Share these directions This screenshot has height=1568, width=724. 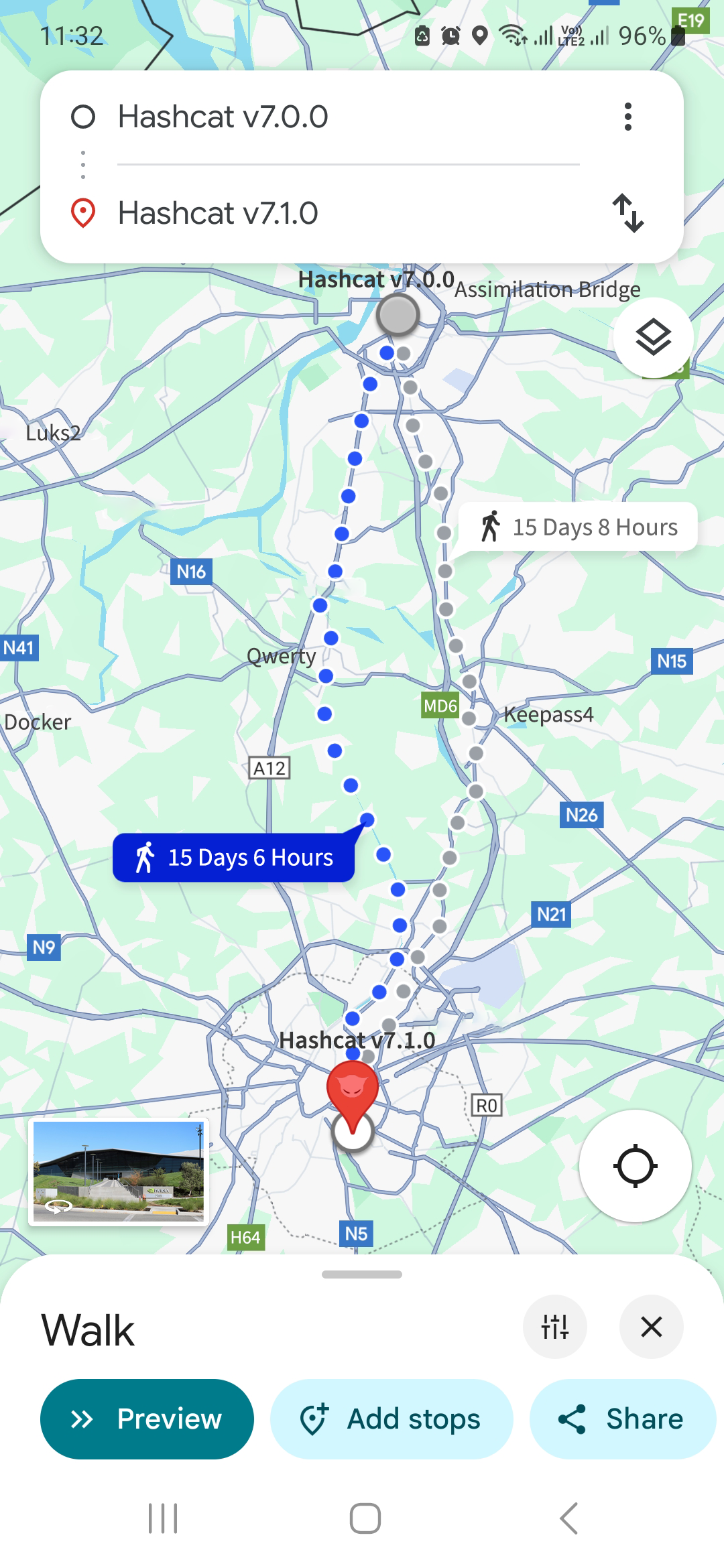622,1419
